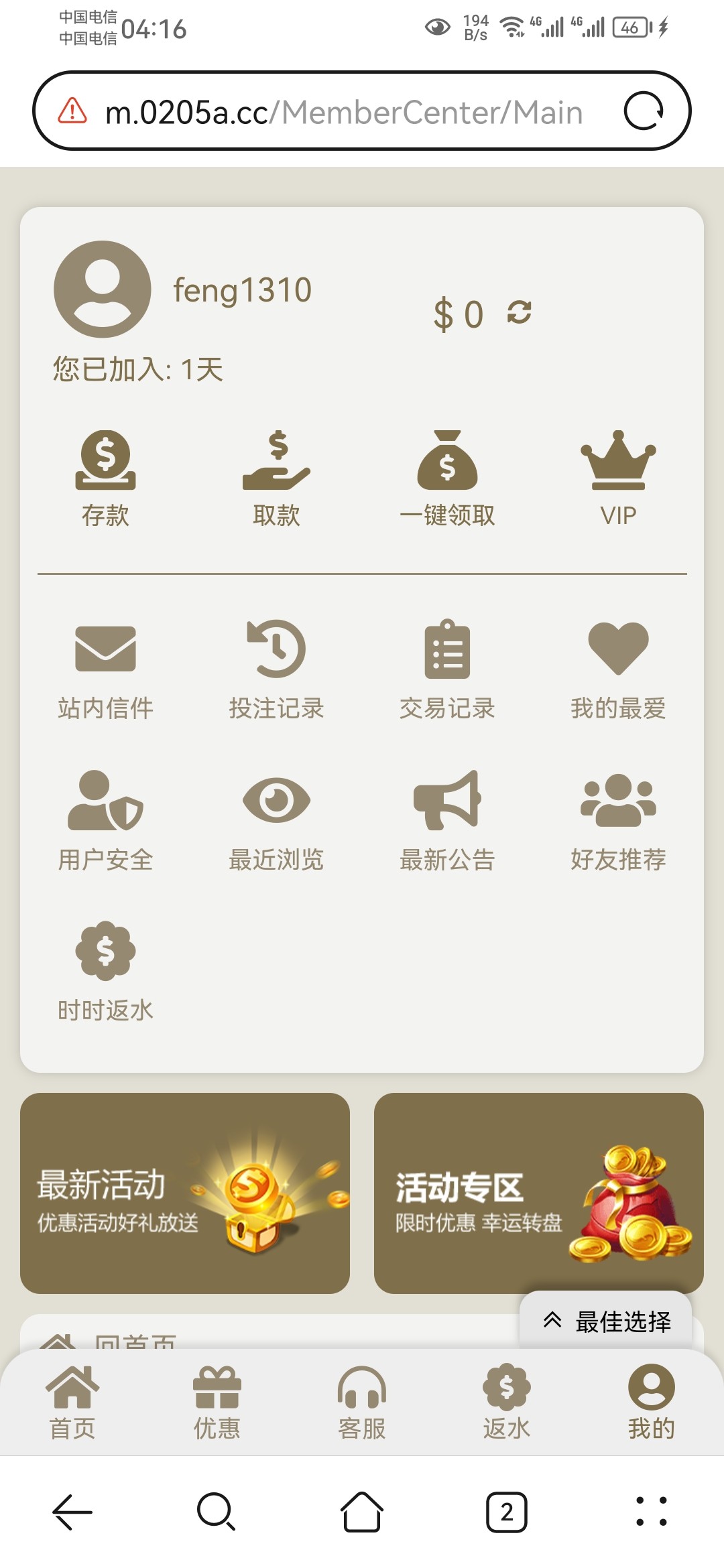Open the VIP section
This screenshot has height=1568, width=724.
coord(618,477)
